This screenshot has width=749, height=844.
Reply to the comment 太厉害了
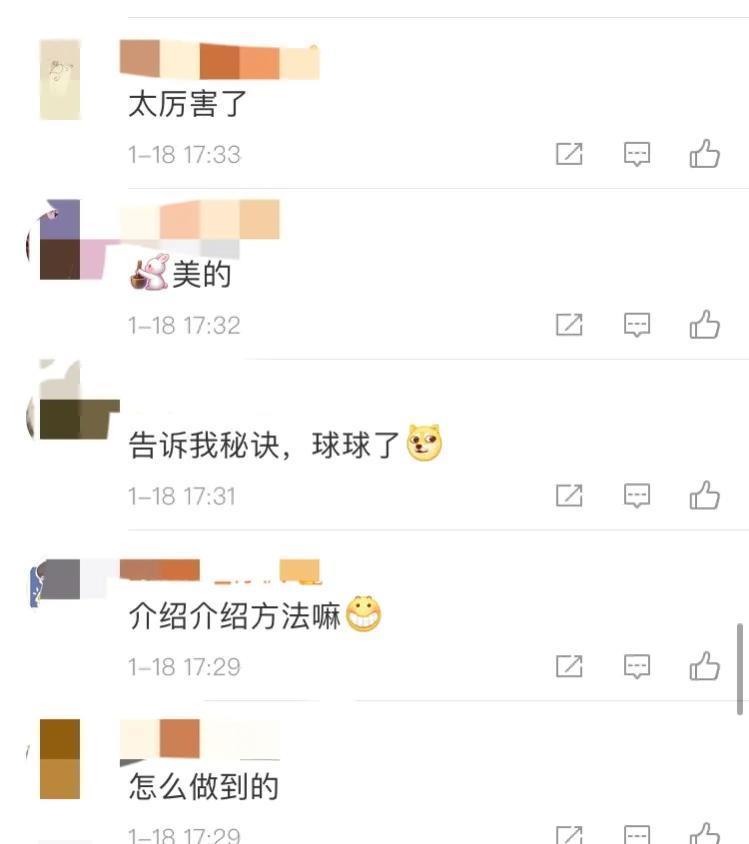[637, 154]
